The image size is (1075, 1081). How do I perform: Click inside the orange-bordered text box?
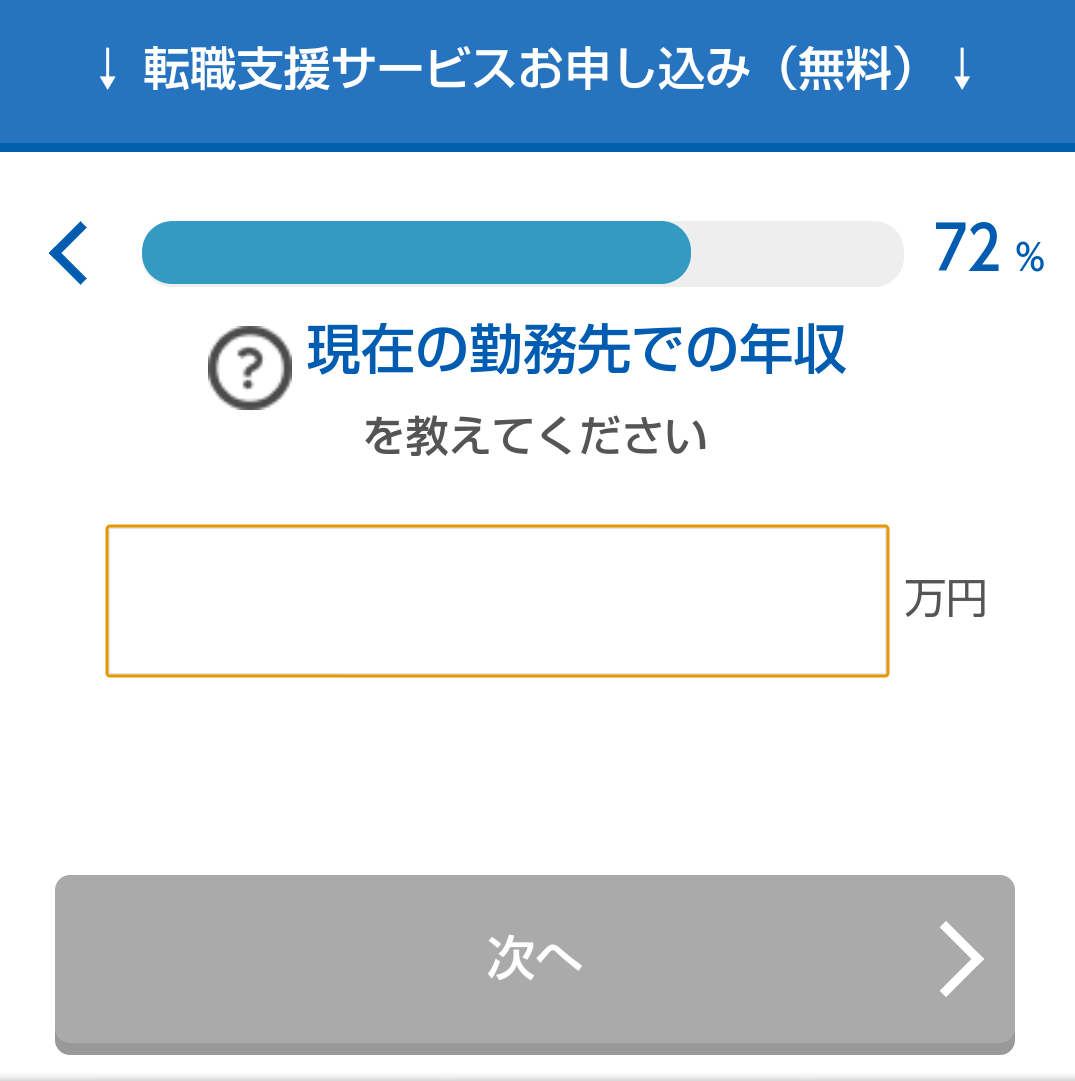(x=497, y=600)
